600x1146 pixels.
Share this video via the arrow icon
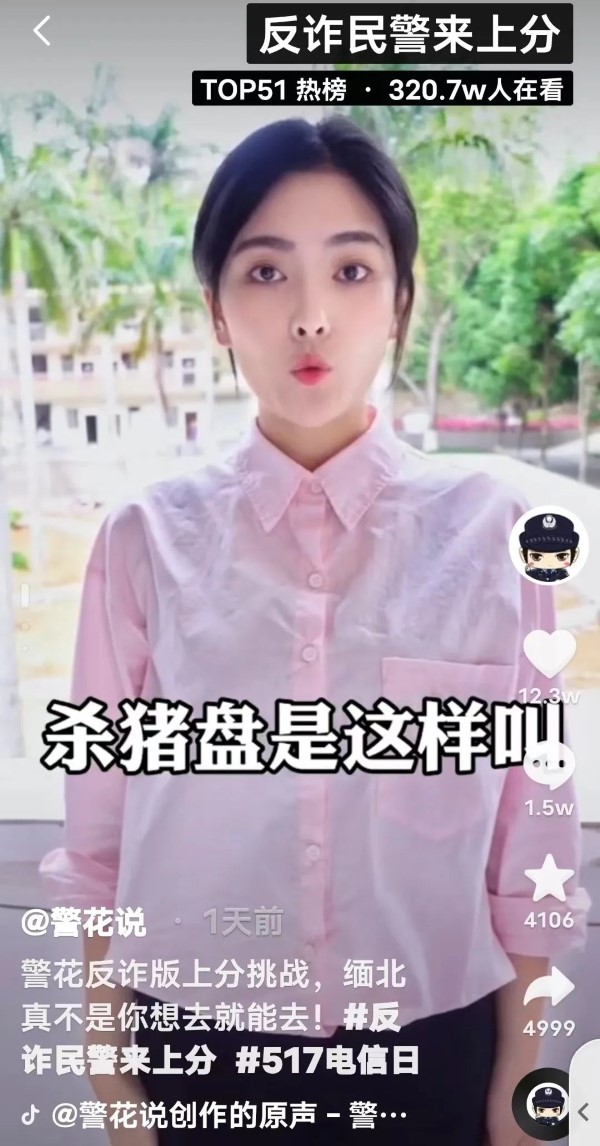[549, 992]
